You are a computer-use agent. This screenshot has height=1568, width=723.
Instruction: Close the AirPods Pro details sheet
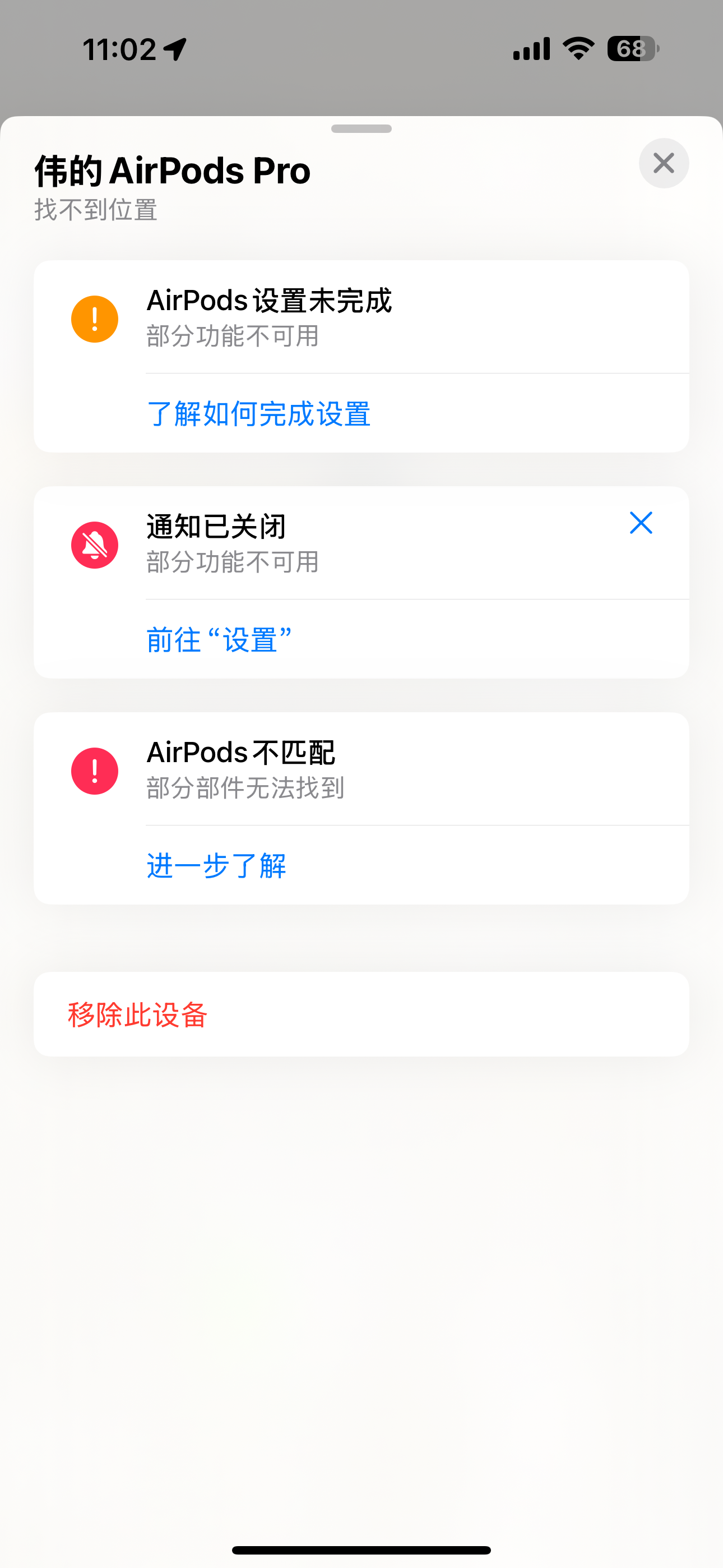coord(664,163)
